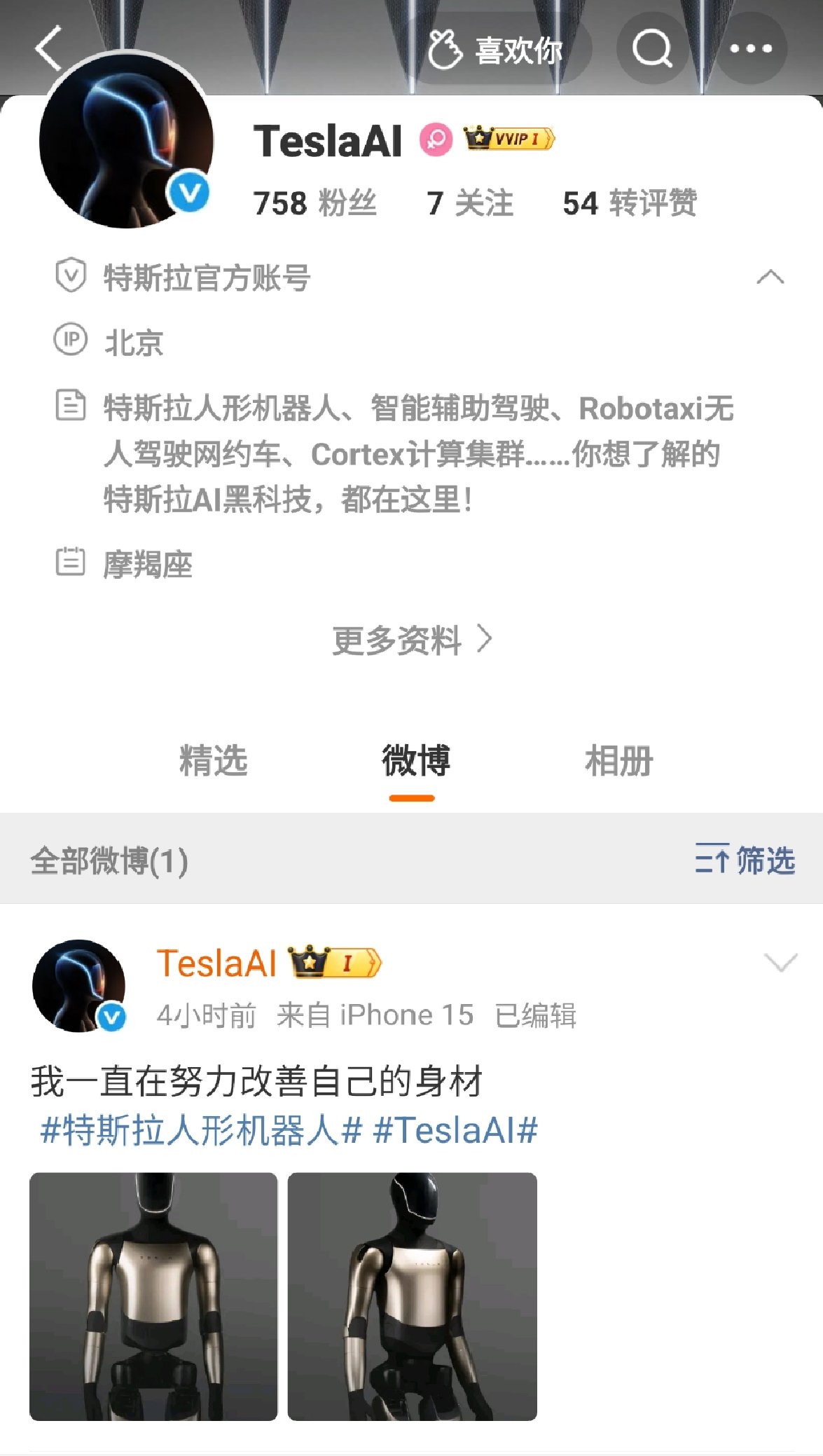Screen dimensions: 823x1456
Task: Click the pink search badge after the username
Action: (x=434, y=139)
